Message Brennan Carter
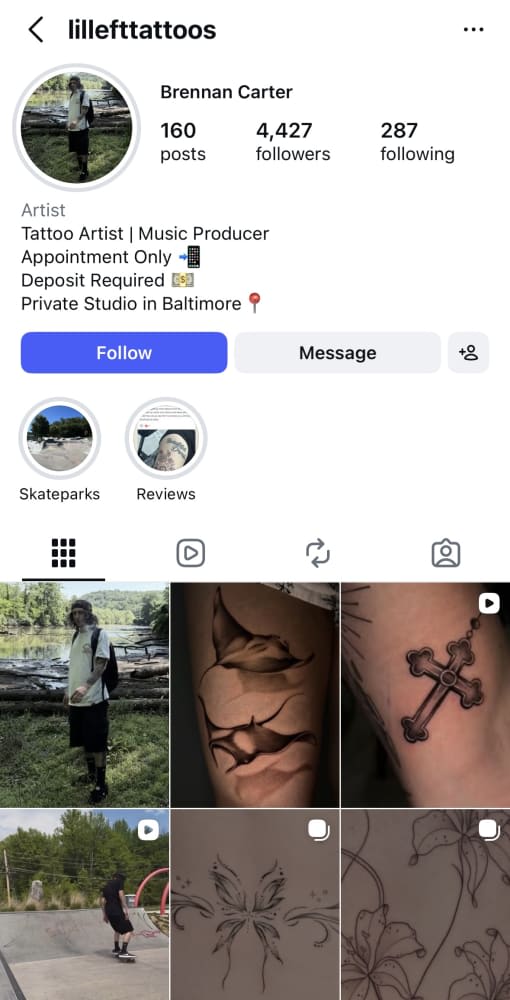Screen dimensions: 510x1000 337,353
